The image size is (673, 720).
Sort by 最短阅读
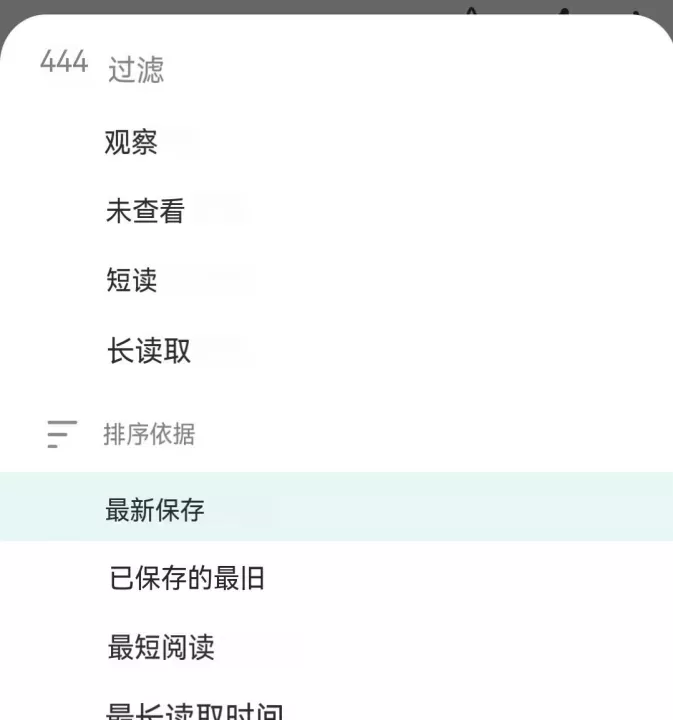[x=161, y=647]
